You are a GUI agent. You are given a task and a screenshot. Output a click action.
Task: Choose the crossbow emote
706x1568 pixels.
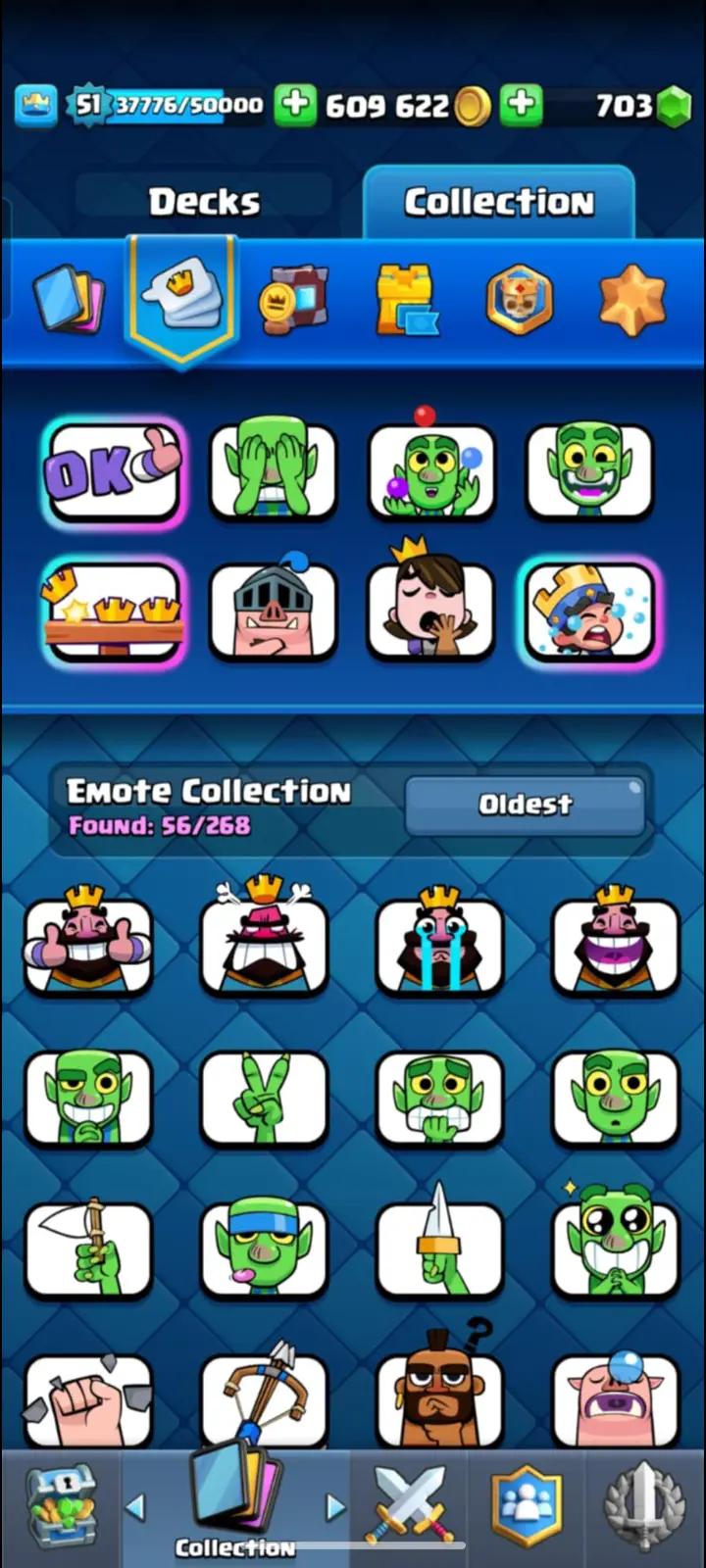(264, 1396)
